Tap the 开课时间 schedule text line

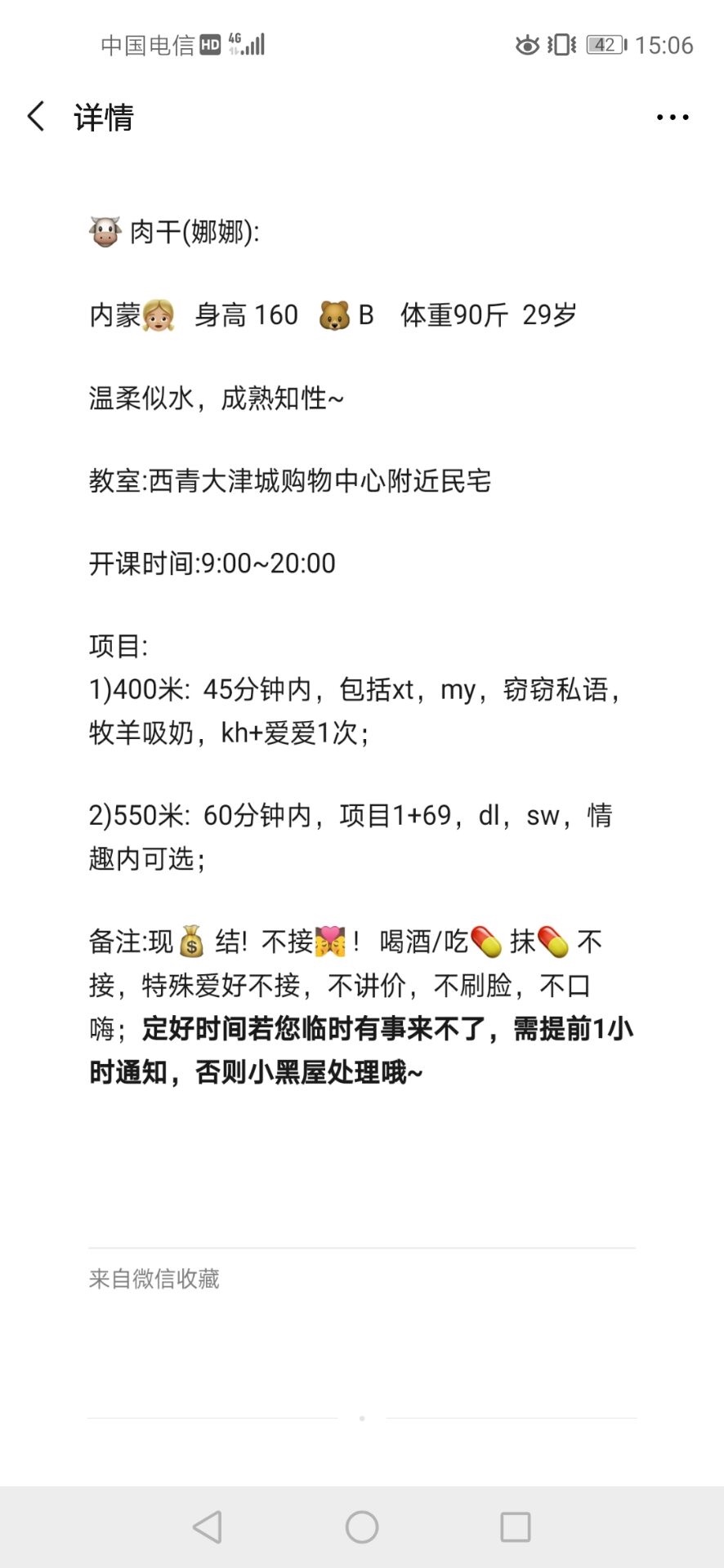pyautogui.click(x=212, y=563)
